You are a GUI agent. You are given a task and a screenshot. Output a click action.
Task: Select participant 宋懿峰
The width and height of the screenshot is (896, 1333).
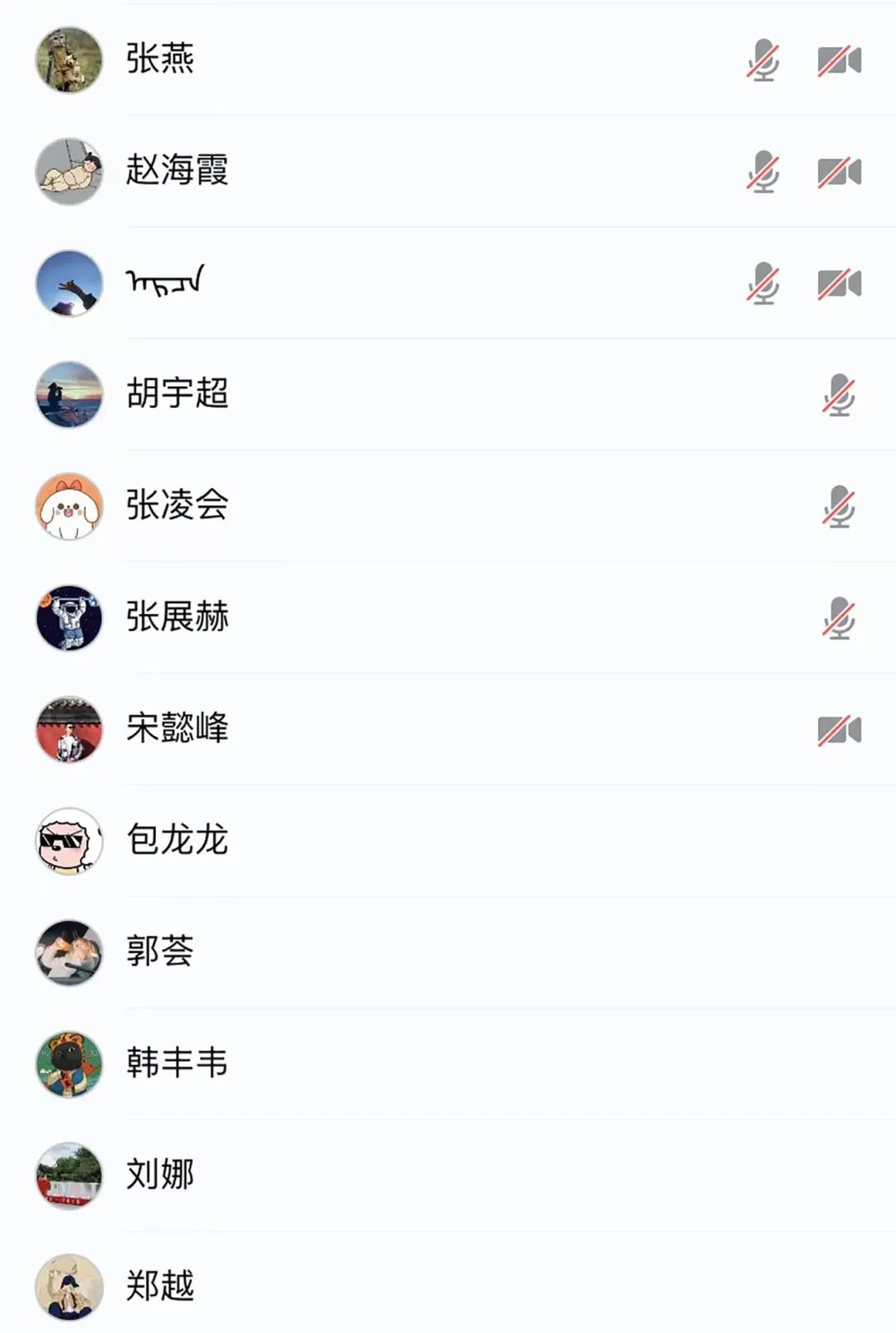click(x=177, y=728)
